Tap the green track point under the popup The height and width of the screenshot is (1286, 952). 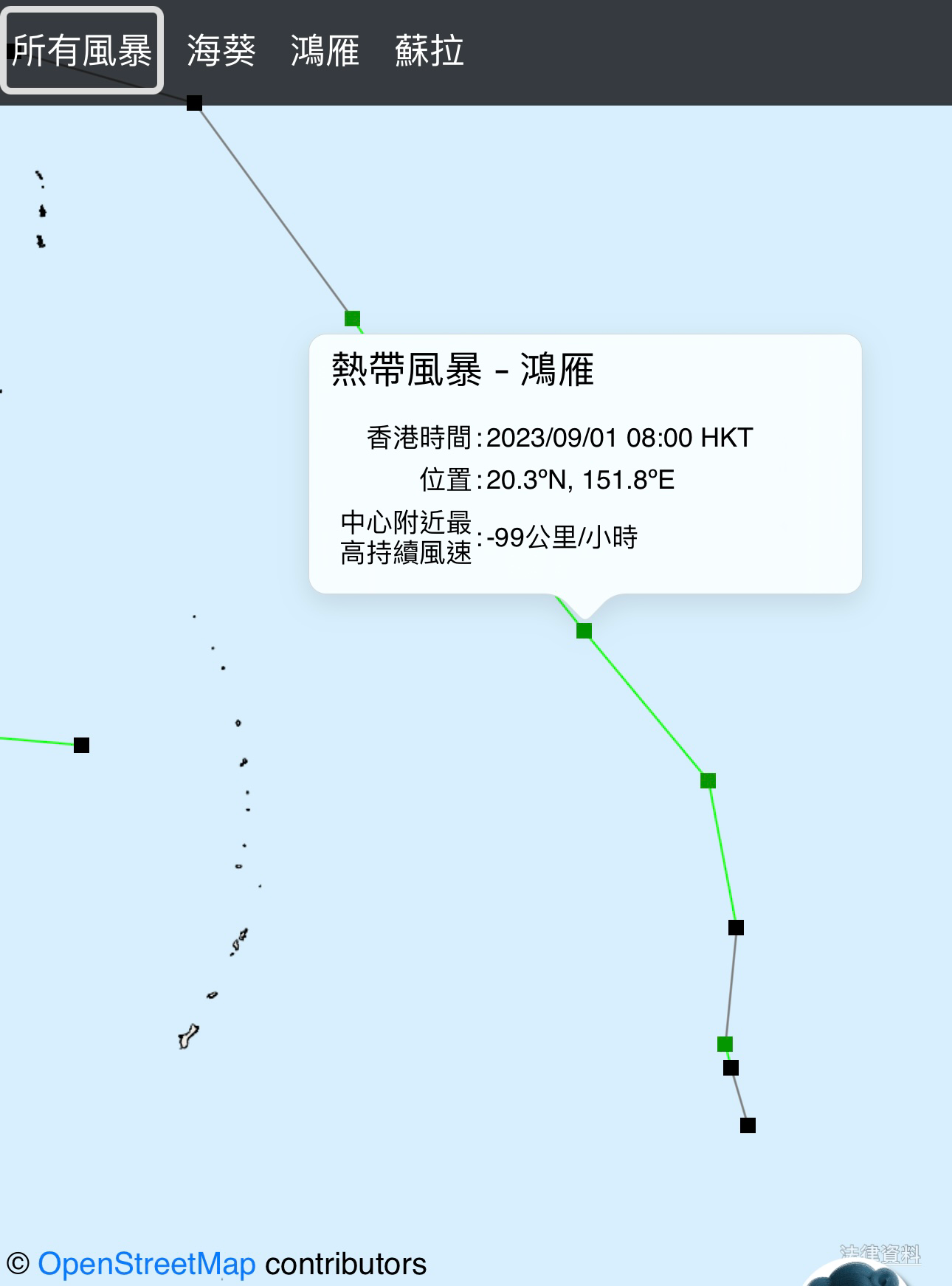pos(584,630)
